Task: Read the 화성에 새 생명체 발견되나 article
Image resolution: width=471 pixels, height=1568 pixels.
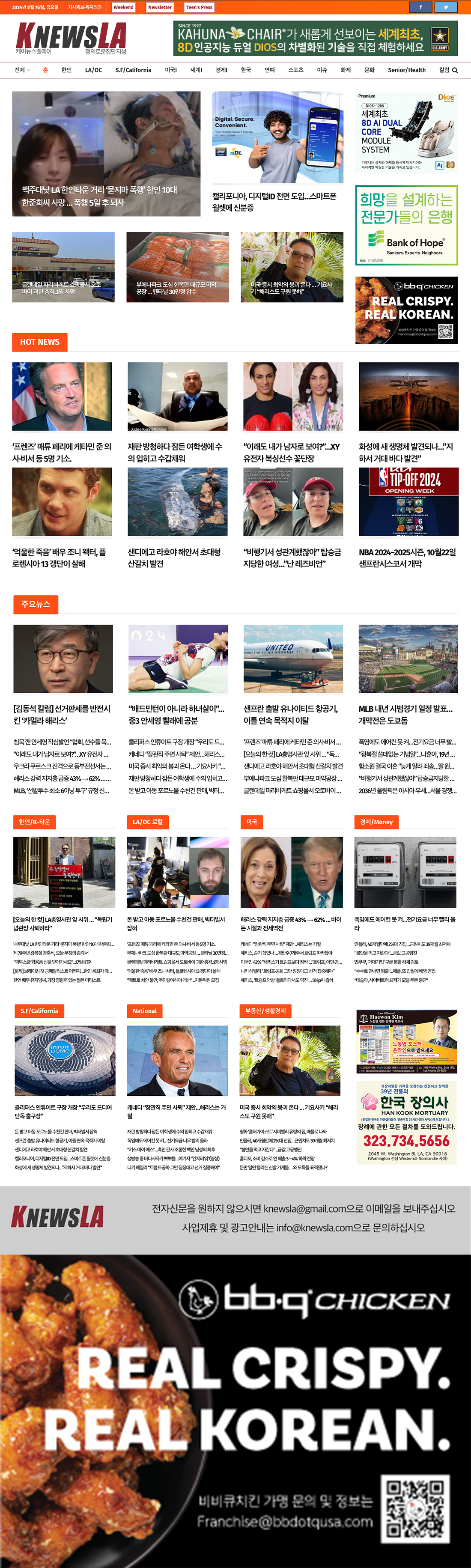Action: pos(406,452)
